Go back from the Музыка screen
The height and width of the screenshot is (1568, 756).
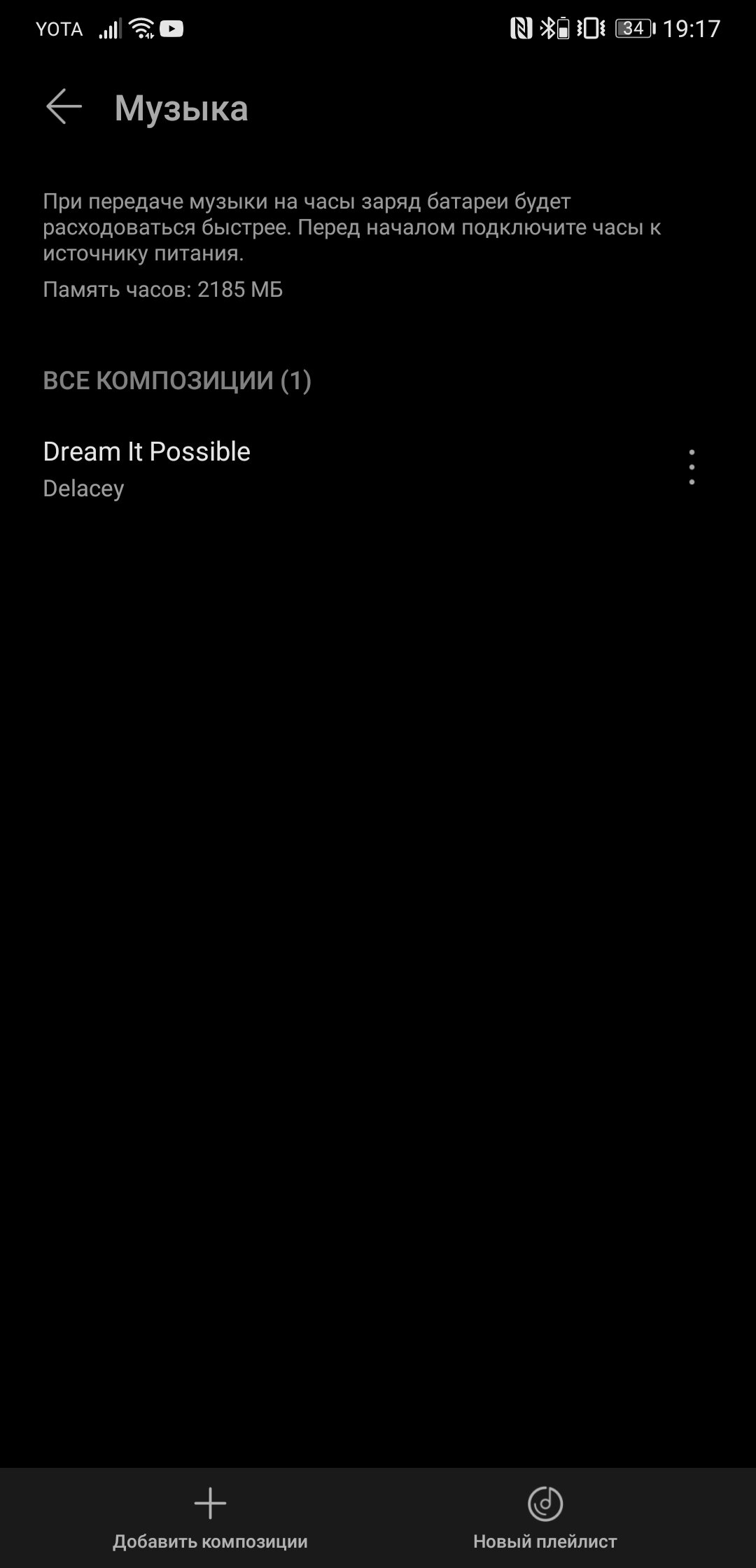[x=64, y=107]
